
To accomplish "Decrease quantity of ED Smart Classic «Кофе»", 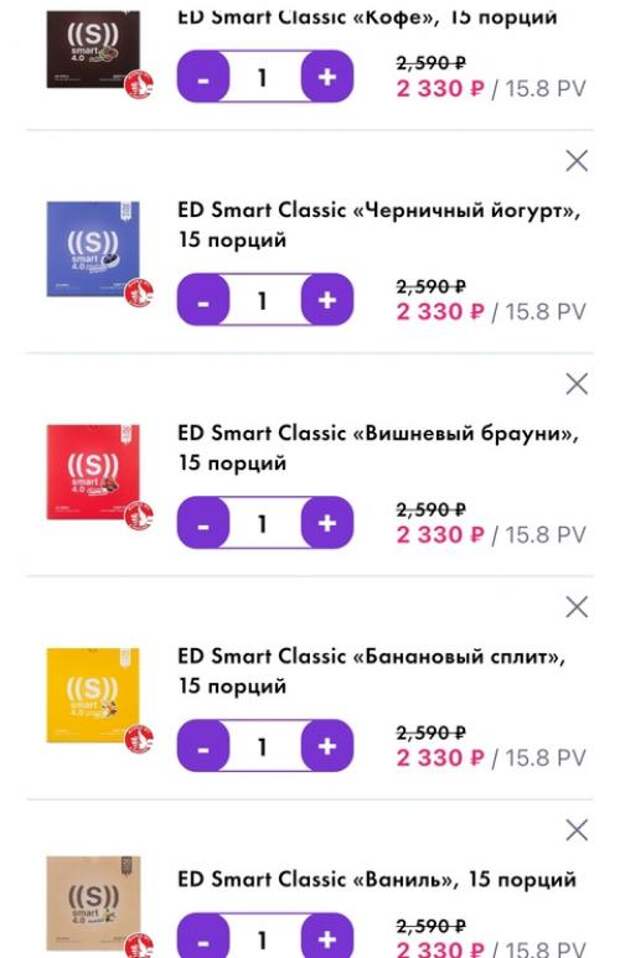I will point(203,78).
